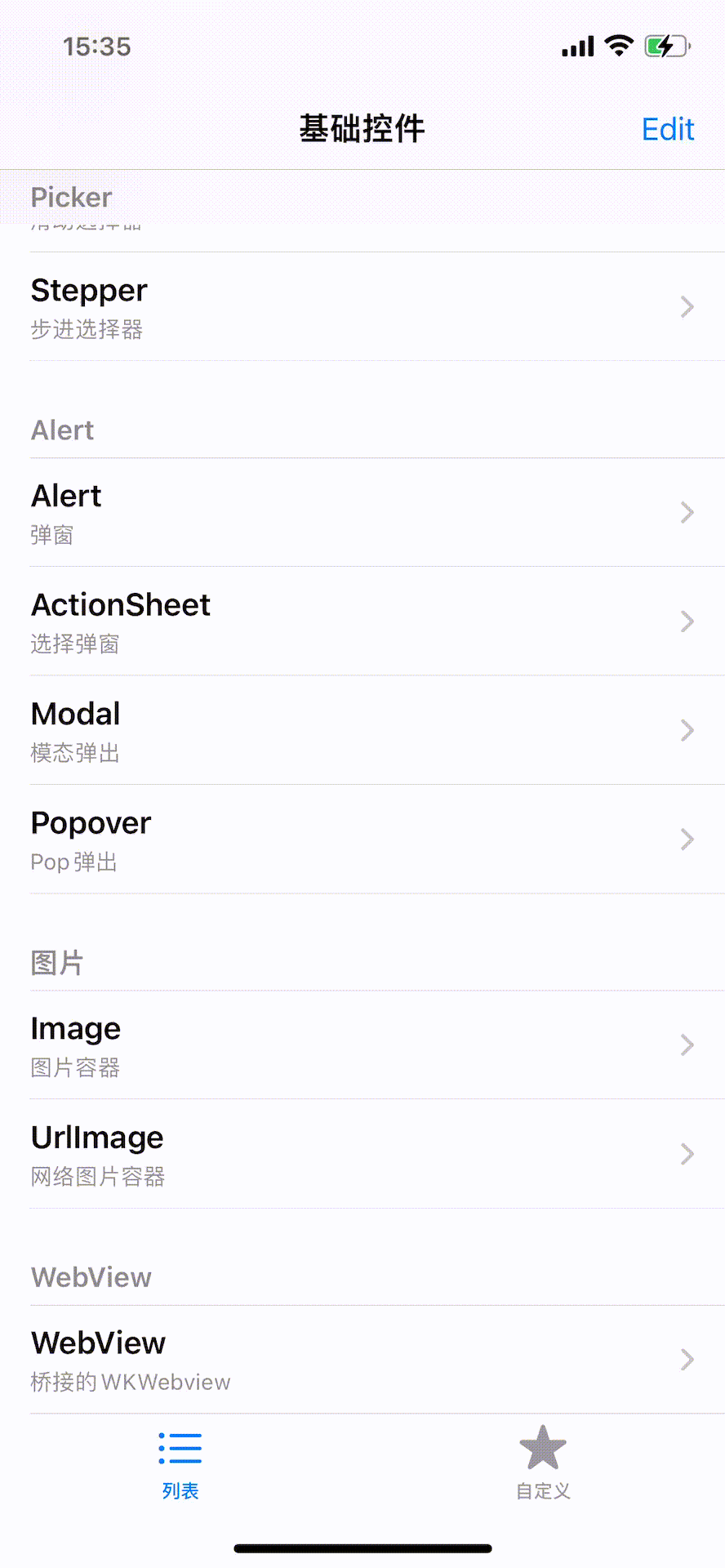The width and height of the screenshot is (725, 1568).
Task: Open the WebView 桥接的 WKWebview row
Action: (x=362, y=1359)
